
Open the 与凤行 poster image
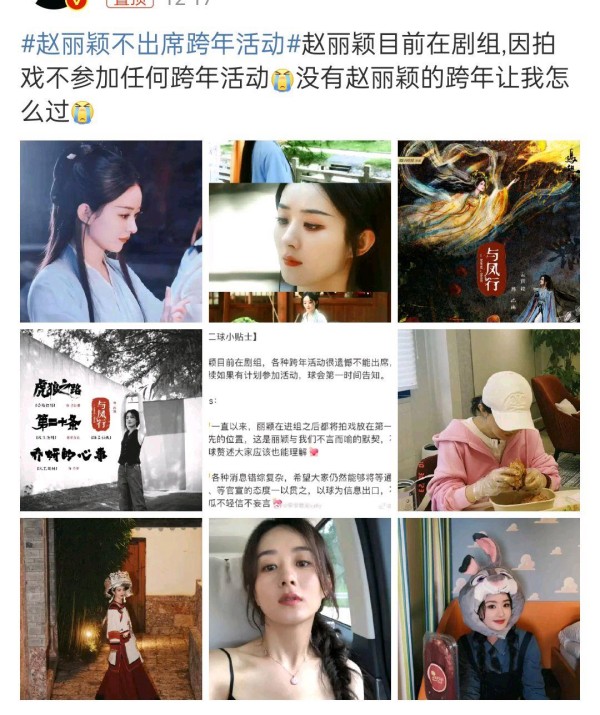tap(488, 231)
